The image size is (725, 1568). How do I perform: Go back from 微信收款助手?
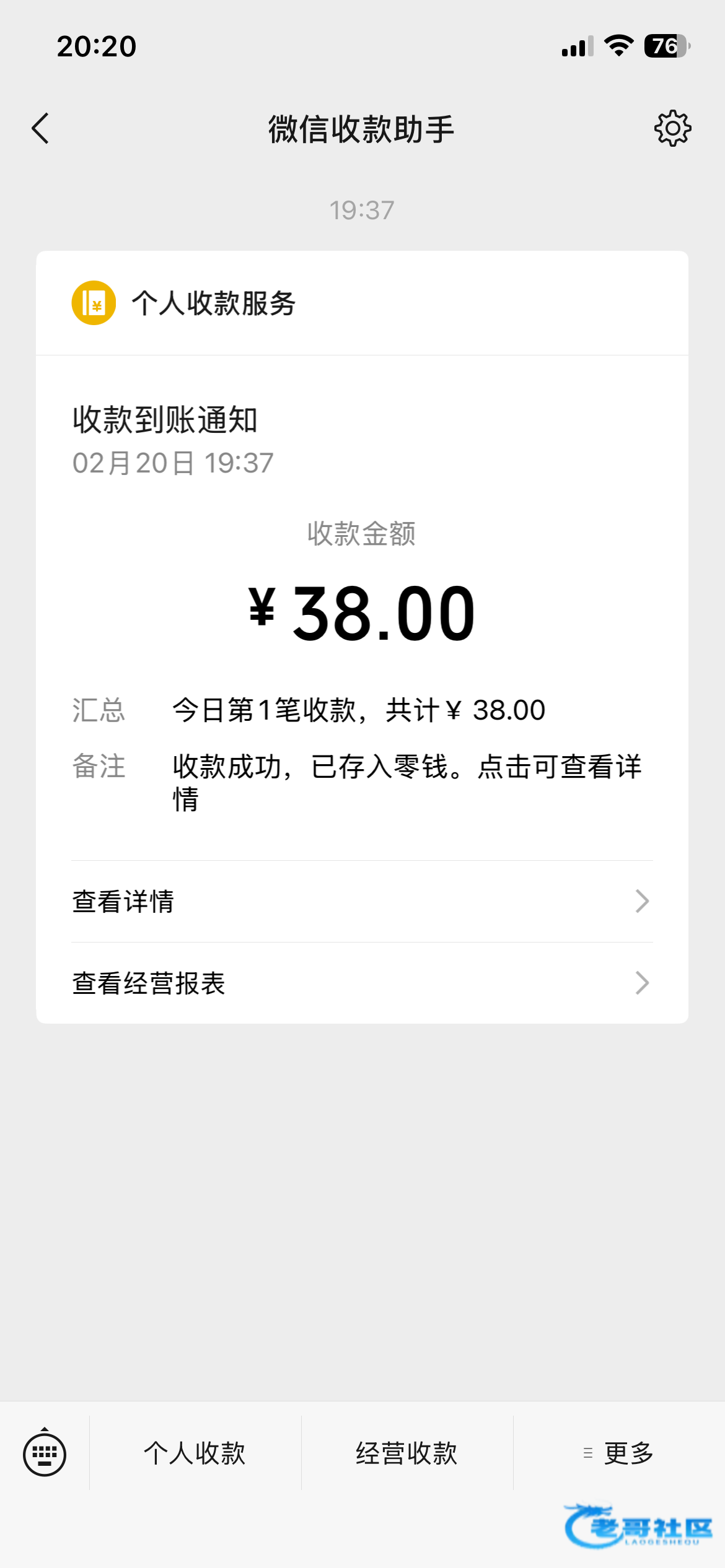tap(41, 129)
